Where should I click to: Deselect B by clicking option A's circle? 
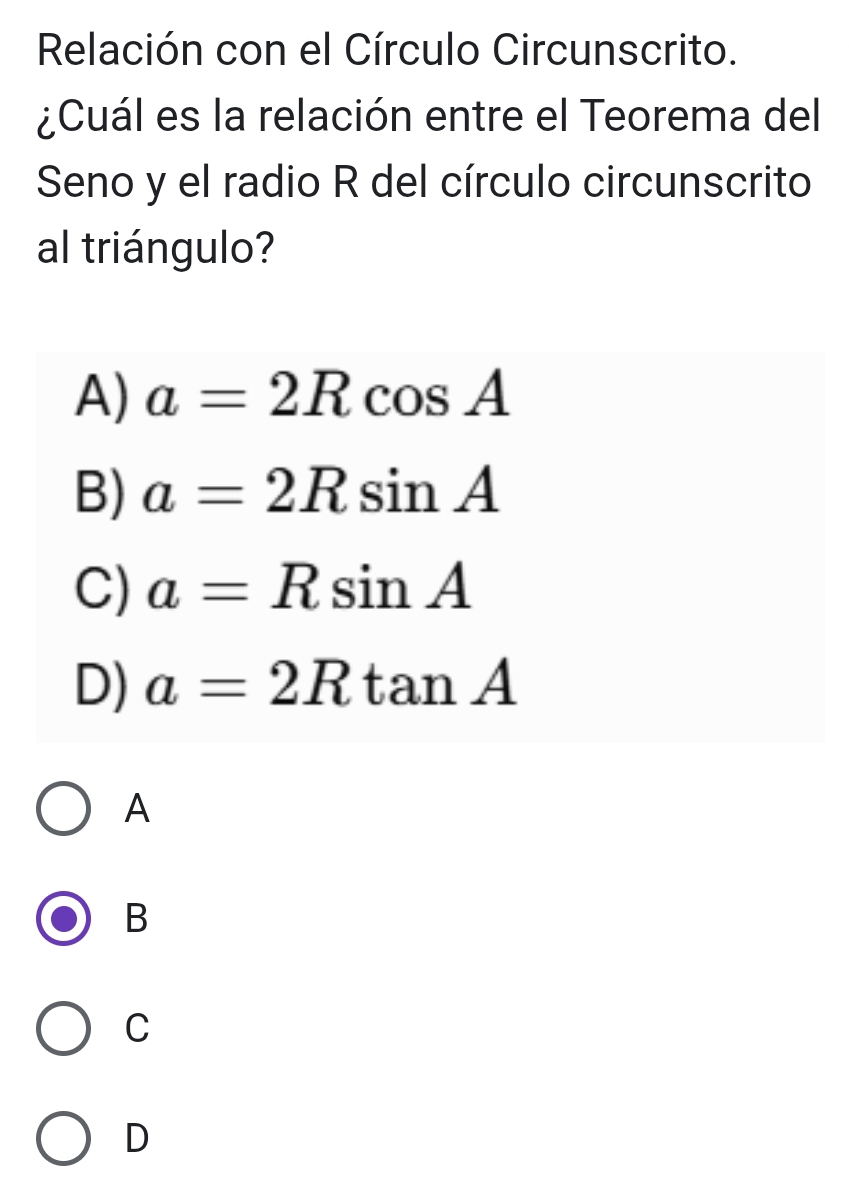point(65,809)
